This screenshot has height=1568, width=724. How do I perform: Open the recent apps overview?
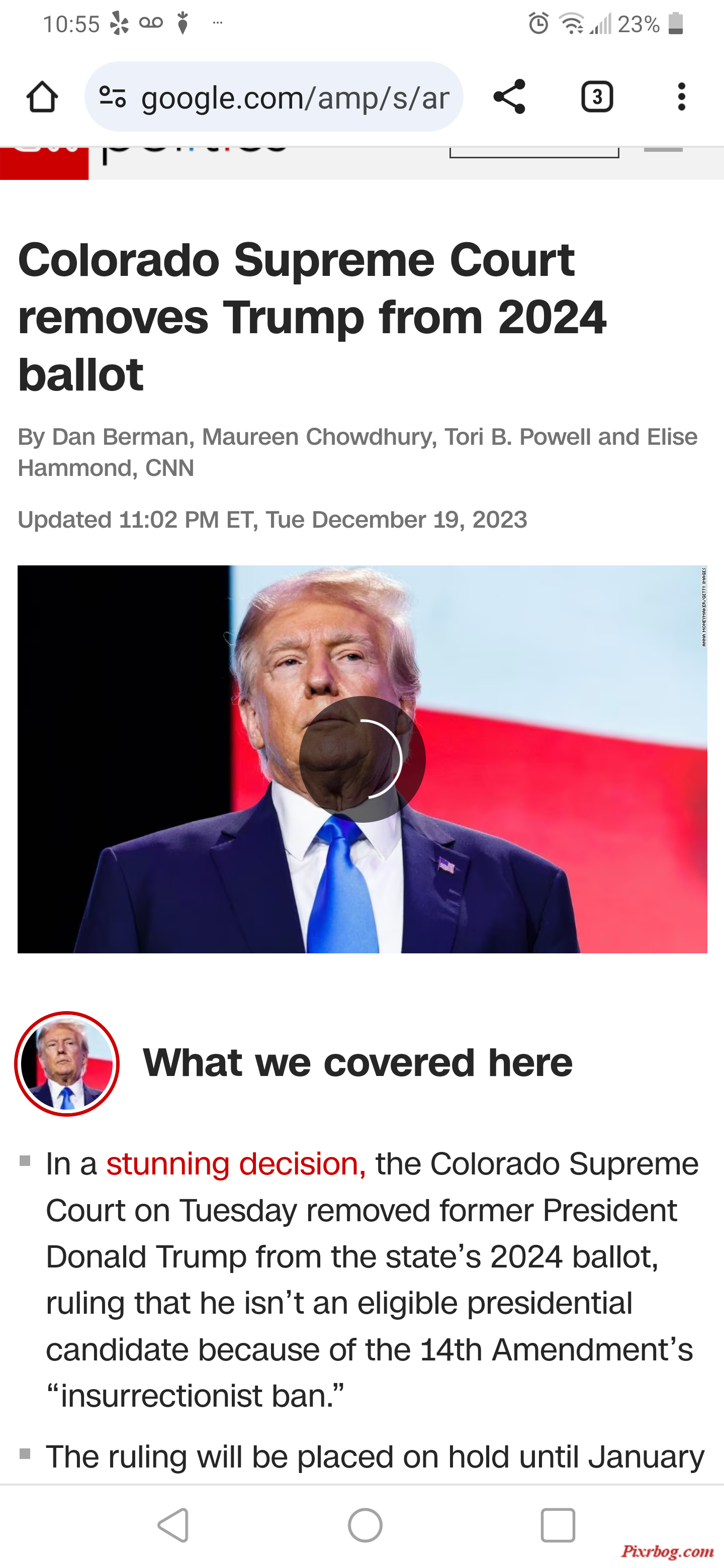pyautogui.click(x=557, y=1525)
